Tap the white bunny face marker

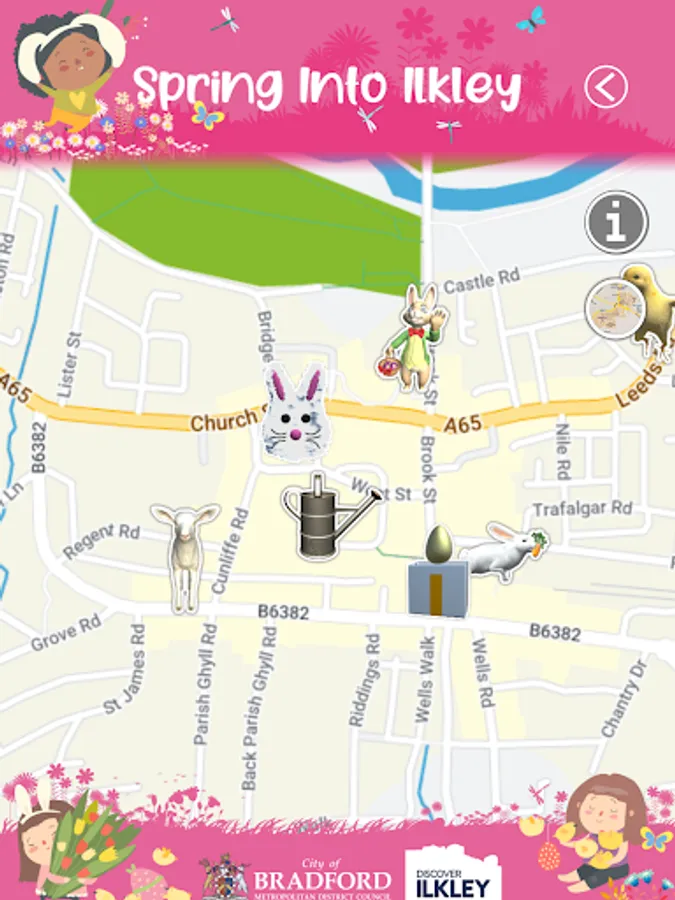[294, 412]
